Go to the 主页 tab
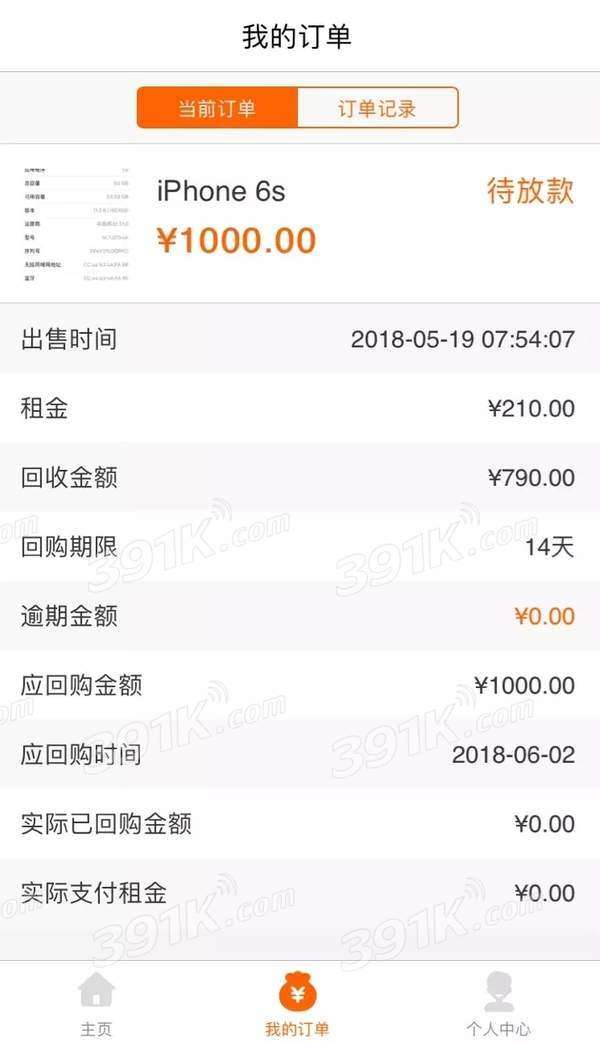This screenshot has width=600, height=1043. (96, 1003)
